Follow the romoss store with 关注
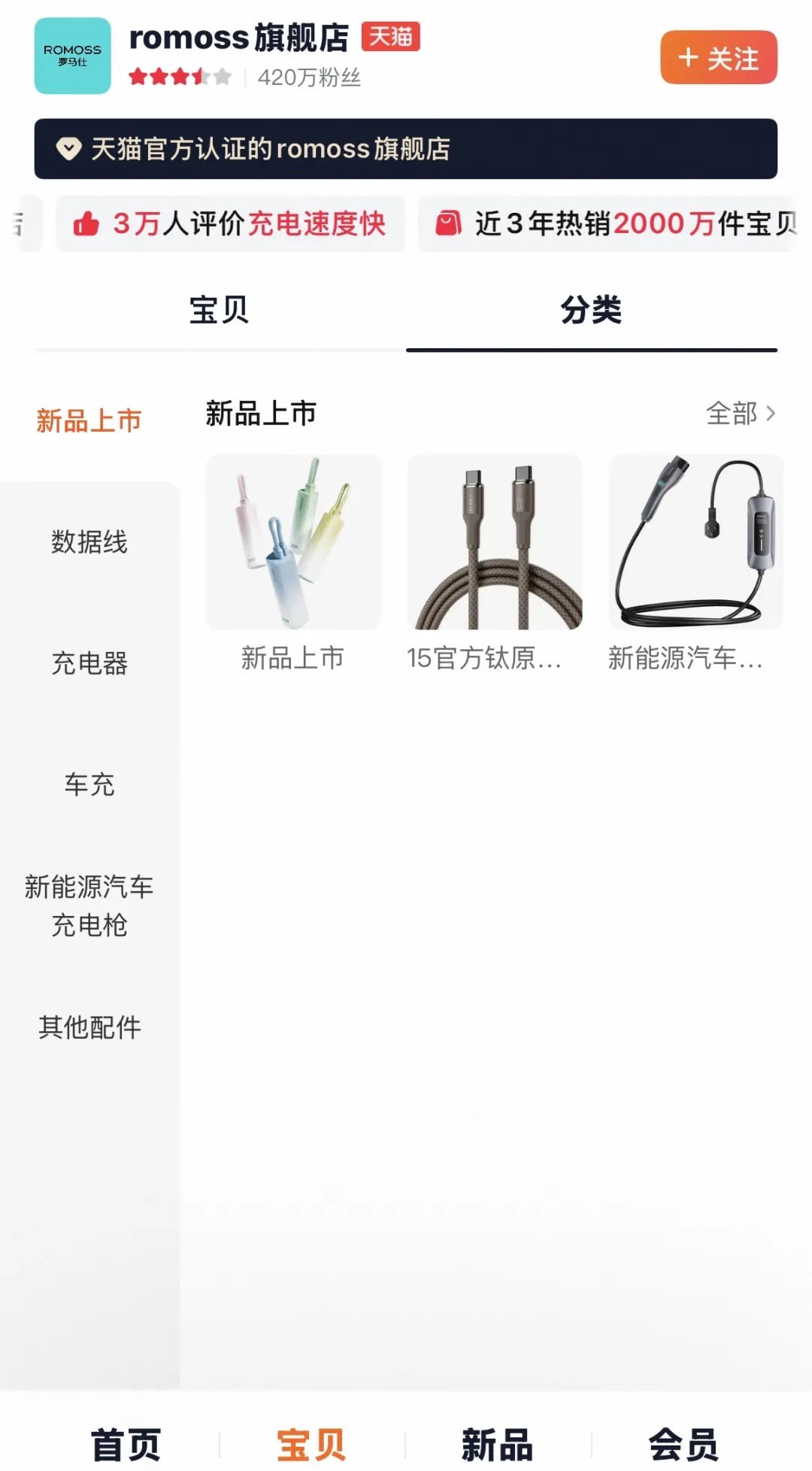This screenshot has height=1471, width=812. pyautogui.click(x=718, y=57)
